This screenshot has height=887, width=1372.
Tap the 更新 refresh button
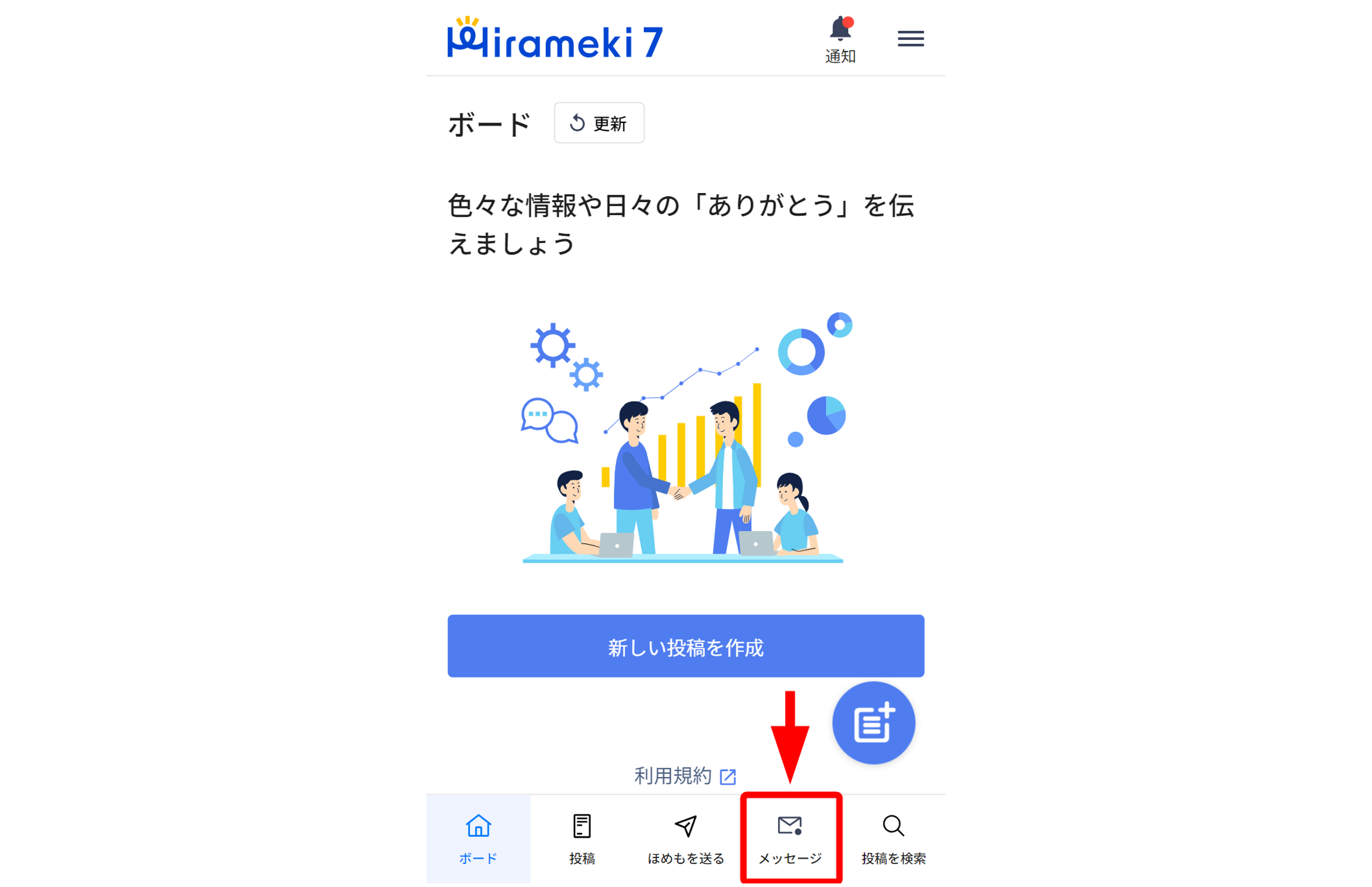pyautogui.click(x=599, y=123)
